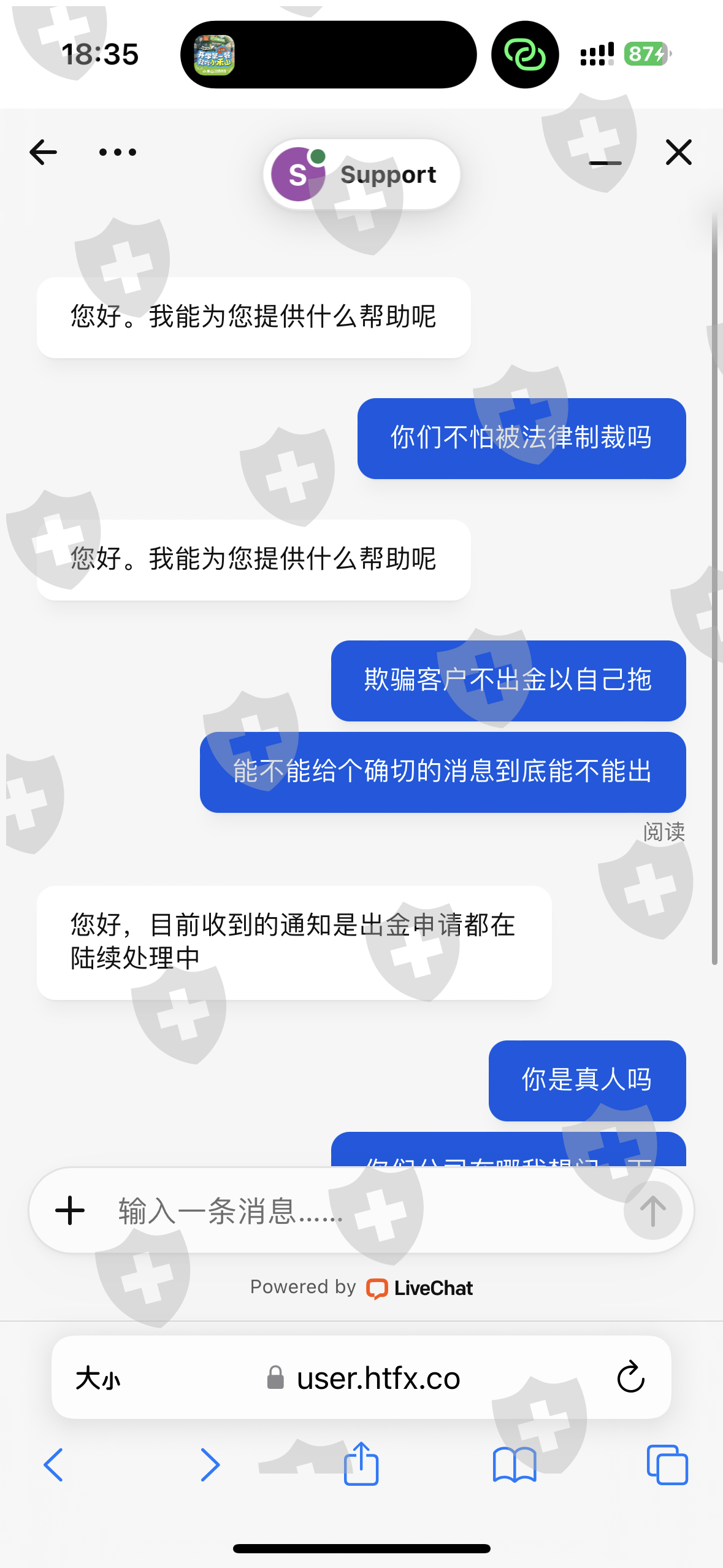This screenshot has height=1568, width=723.
Task: Open the page text size settings
Action: 98,1378
